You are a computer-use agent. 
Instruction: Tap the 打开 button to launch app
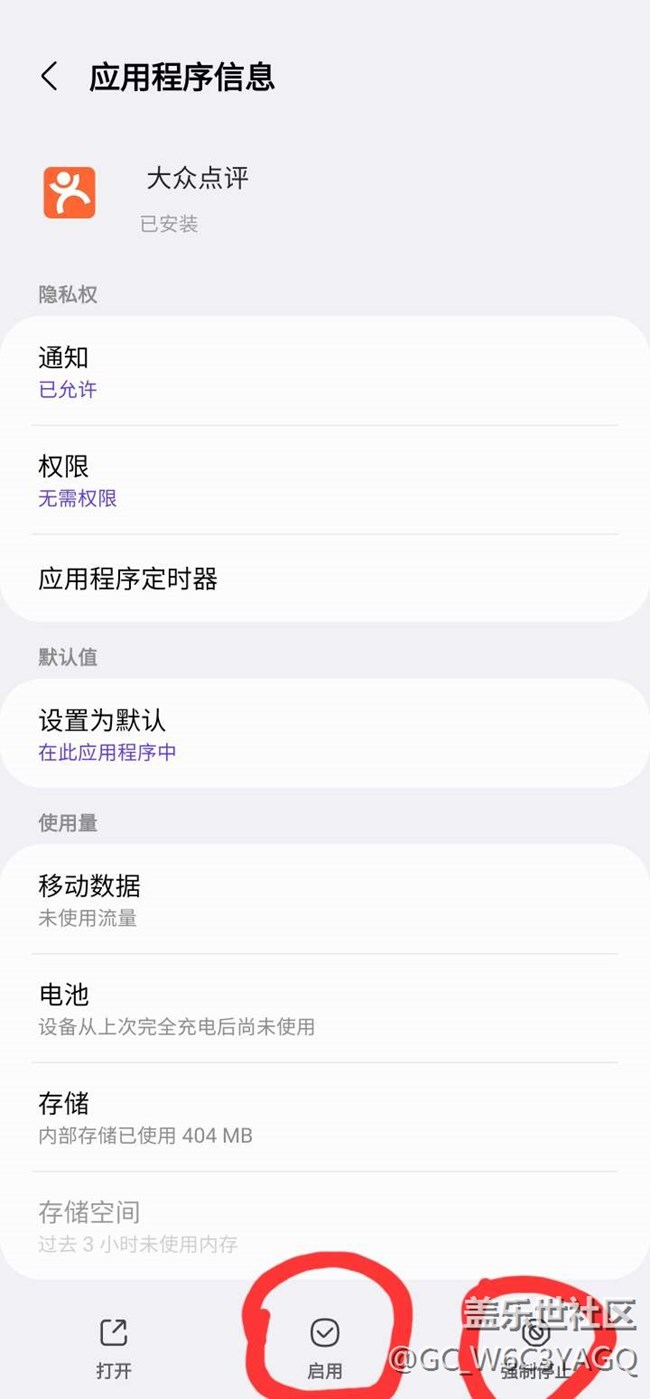pyautogui.click(x=114, y=1348)
